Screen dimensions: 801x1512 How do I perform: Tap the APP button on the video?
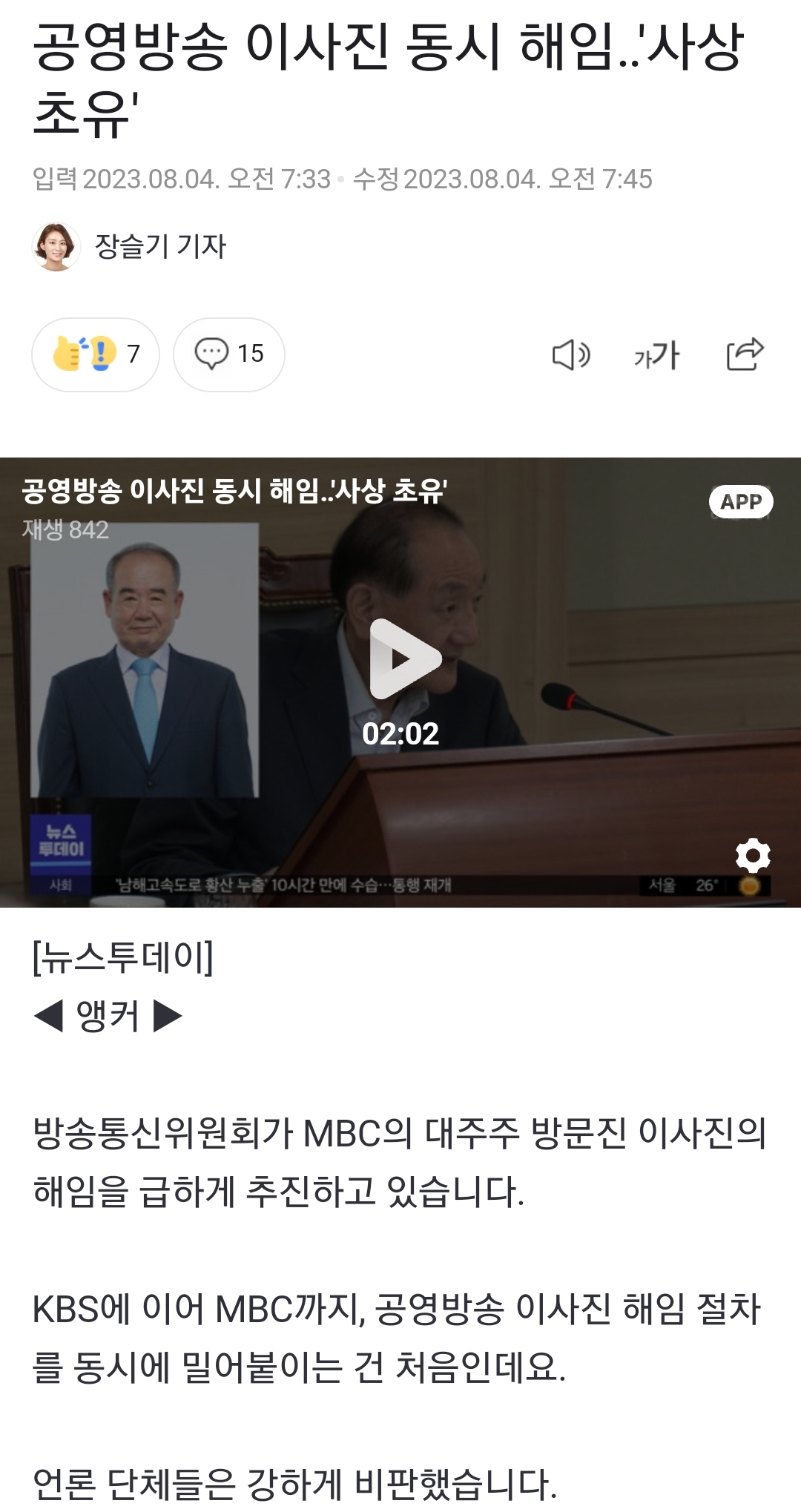(740, 502)
